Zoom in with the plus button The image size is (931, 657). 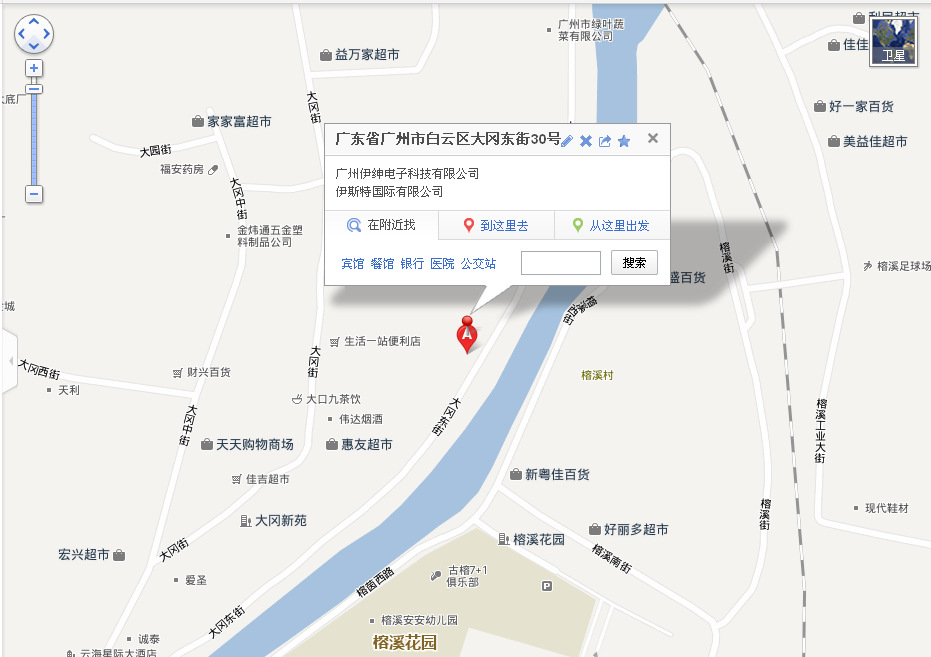pyautogui.click(x=34, y=68)
